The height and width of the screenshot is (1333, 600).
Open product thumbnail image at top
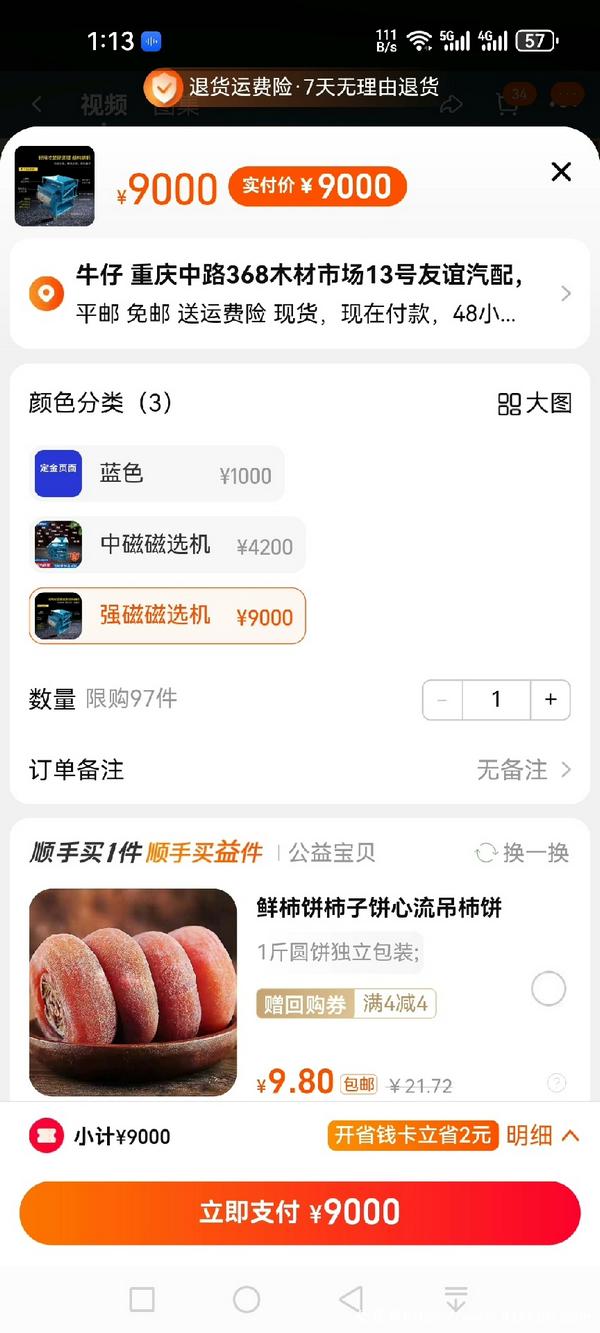point(54,186)
